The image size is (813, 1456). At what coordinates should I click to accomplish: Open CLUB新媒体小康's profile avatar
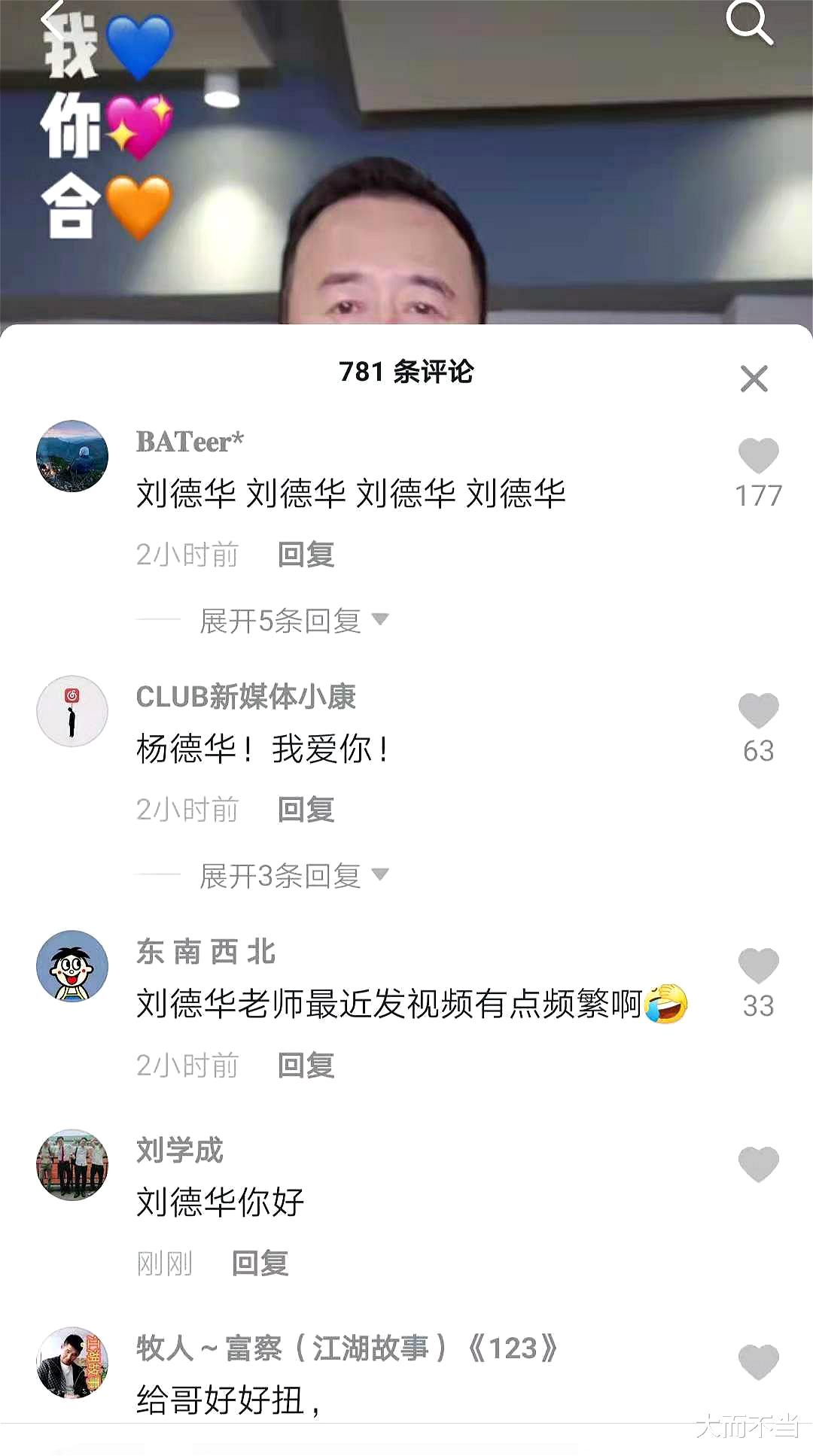point(72,710)
